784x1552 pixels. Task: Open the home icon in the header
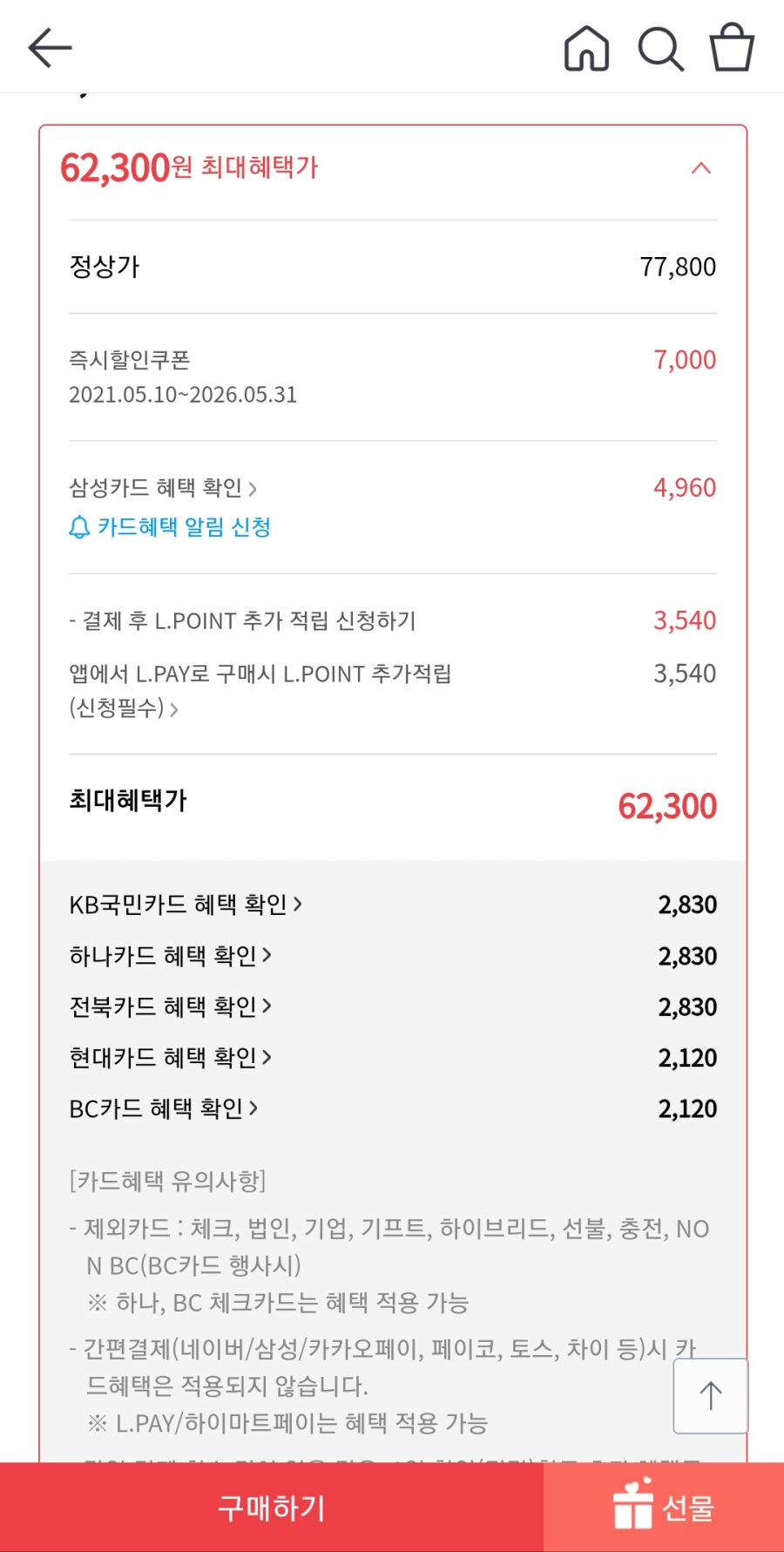586,47
